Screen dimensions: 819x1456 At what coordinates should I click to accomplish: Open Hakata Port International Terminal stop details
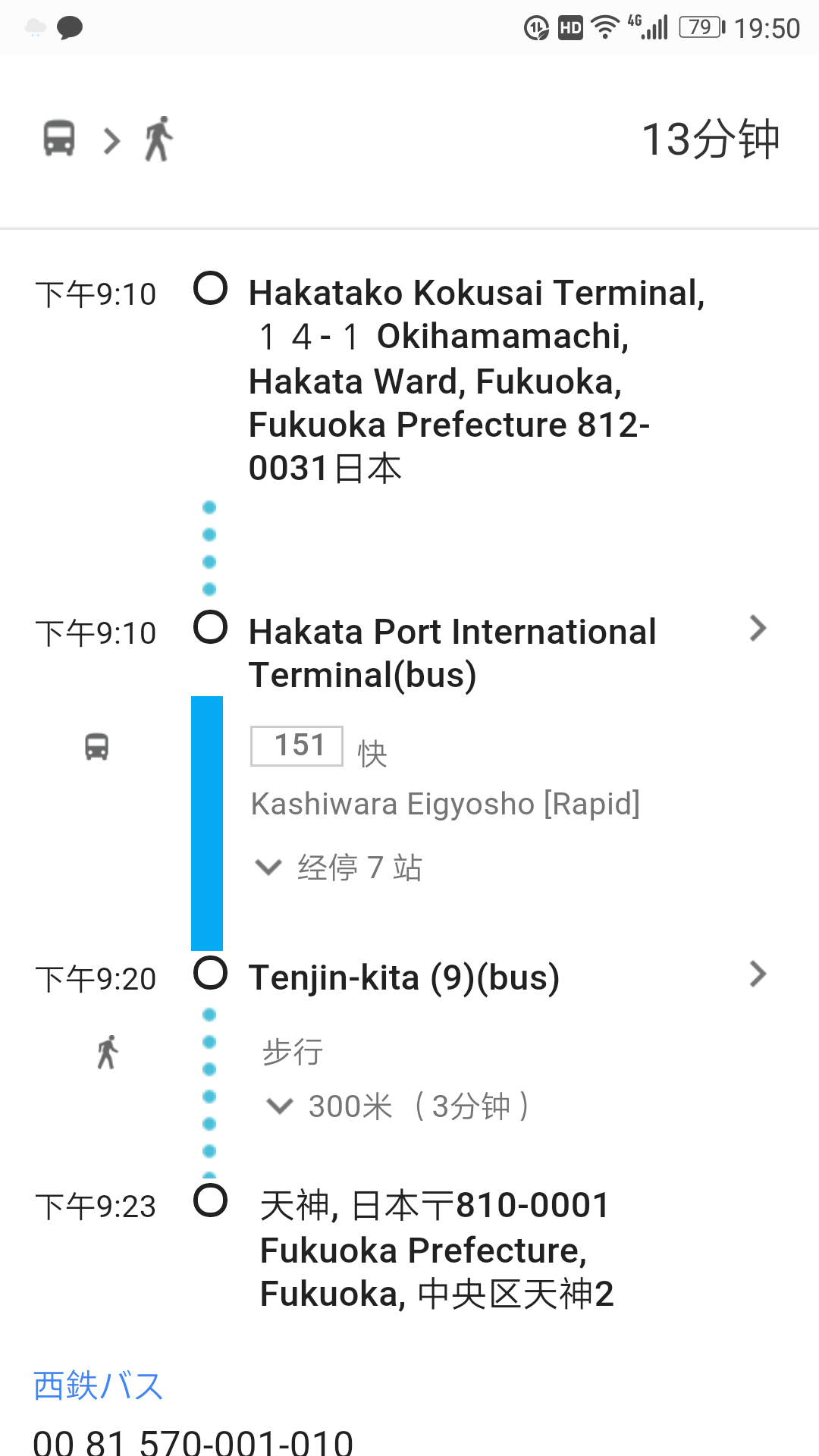click(x=757, y=629)
